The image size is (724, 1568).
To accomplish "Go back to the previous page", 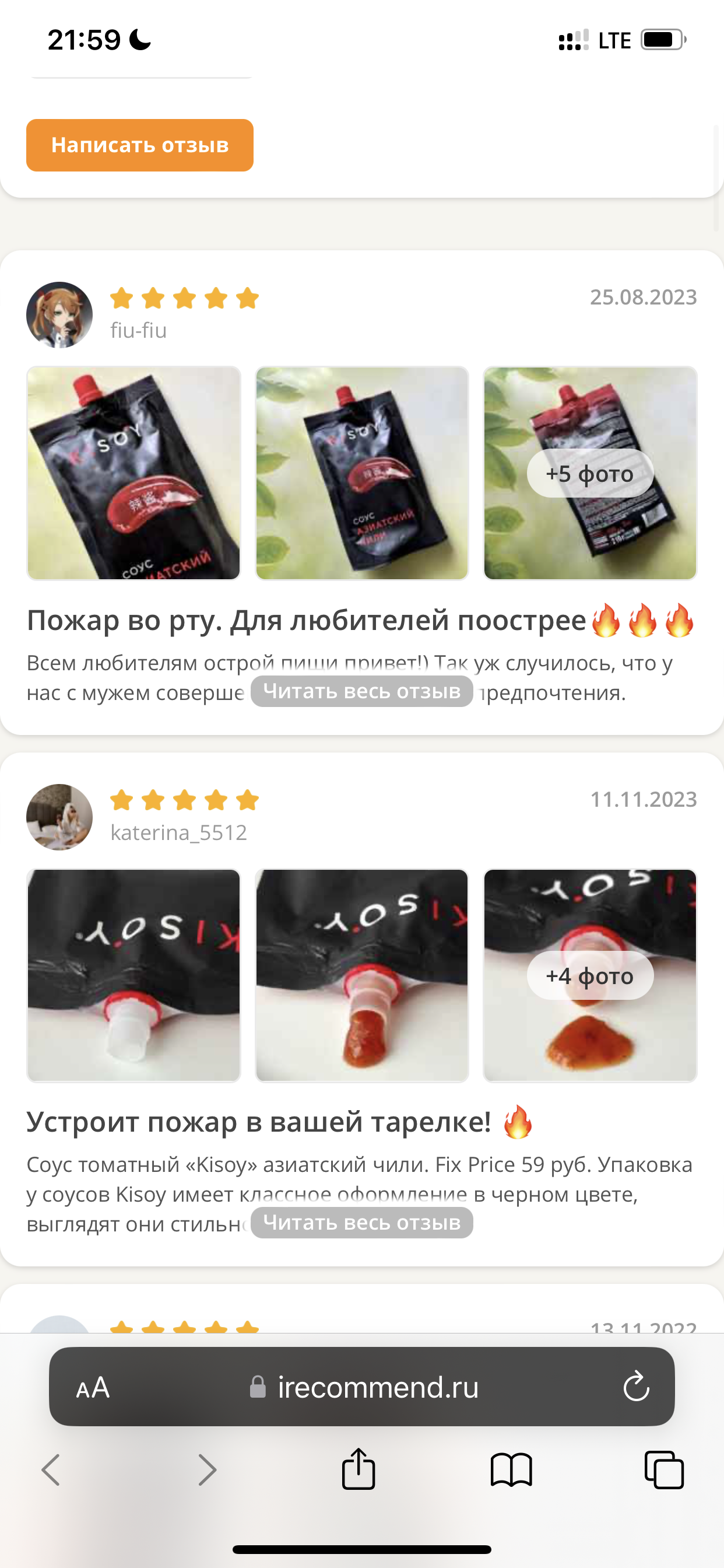I will (x=51, y=1470).
